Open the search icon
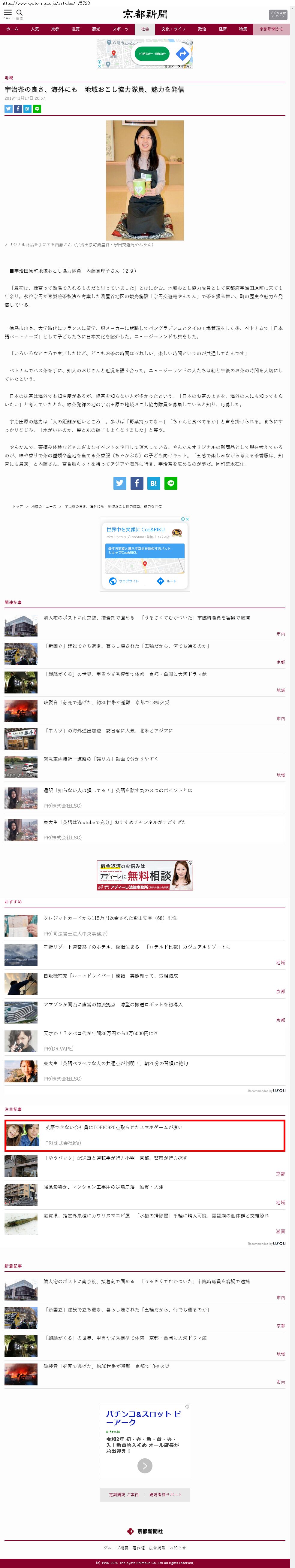Screen dimensions: 295x1568 [x=20, y=13]
